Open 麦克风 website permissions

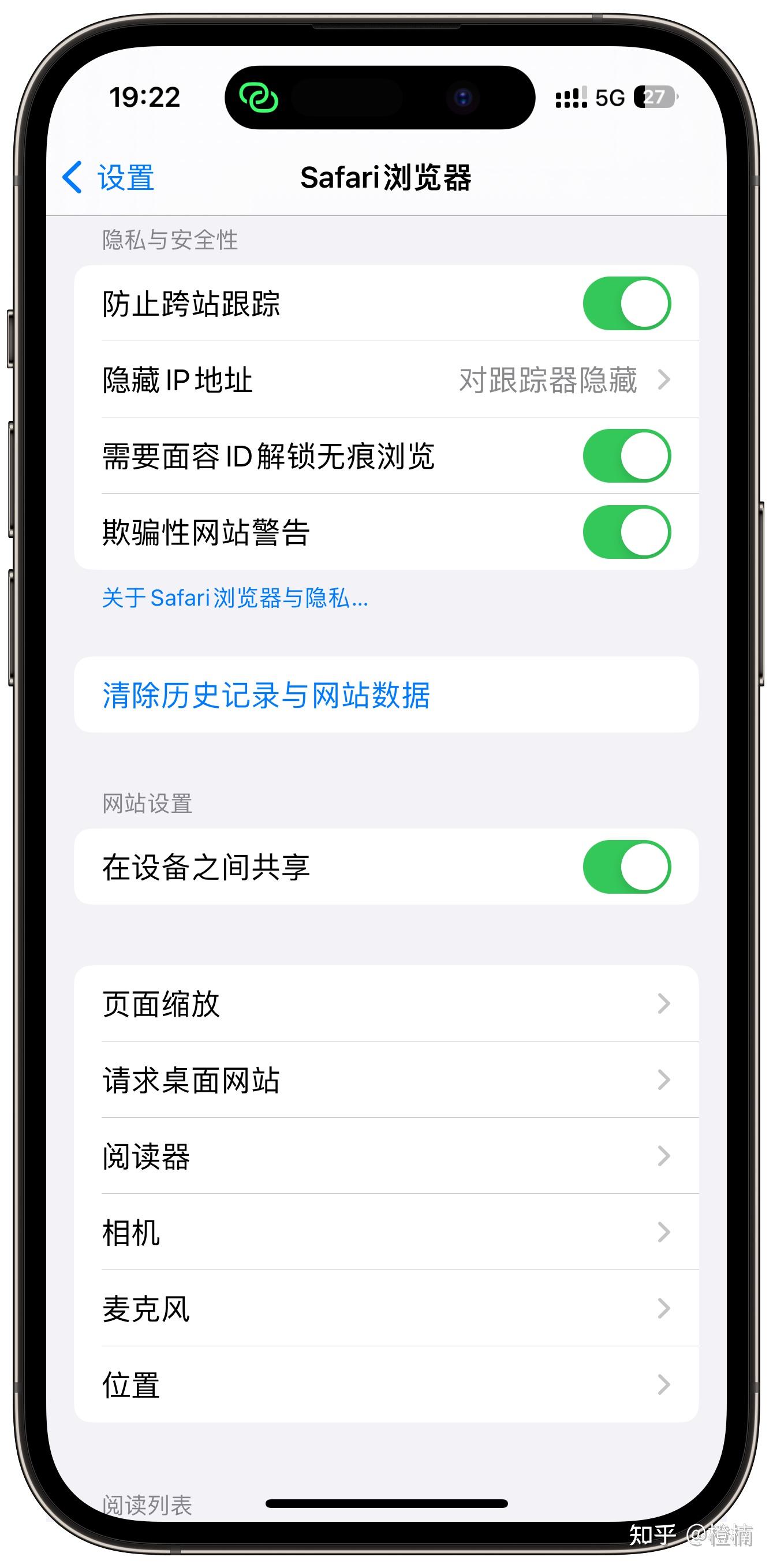386,1309
